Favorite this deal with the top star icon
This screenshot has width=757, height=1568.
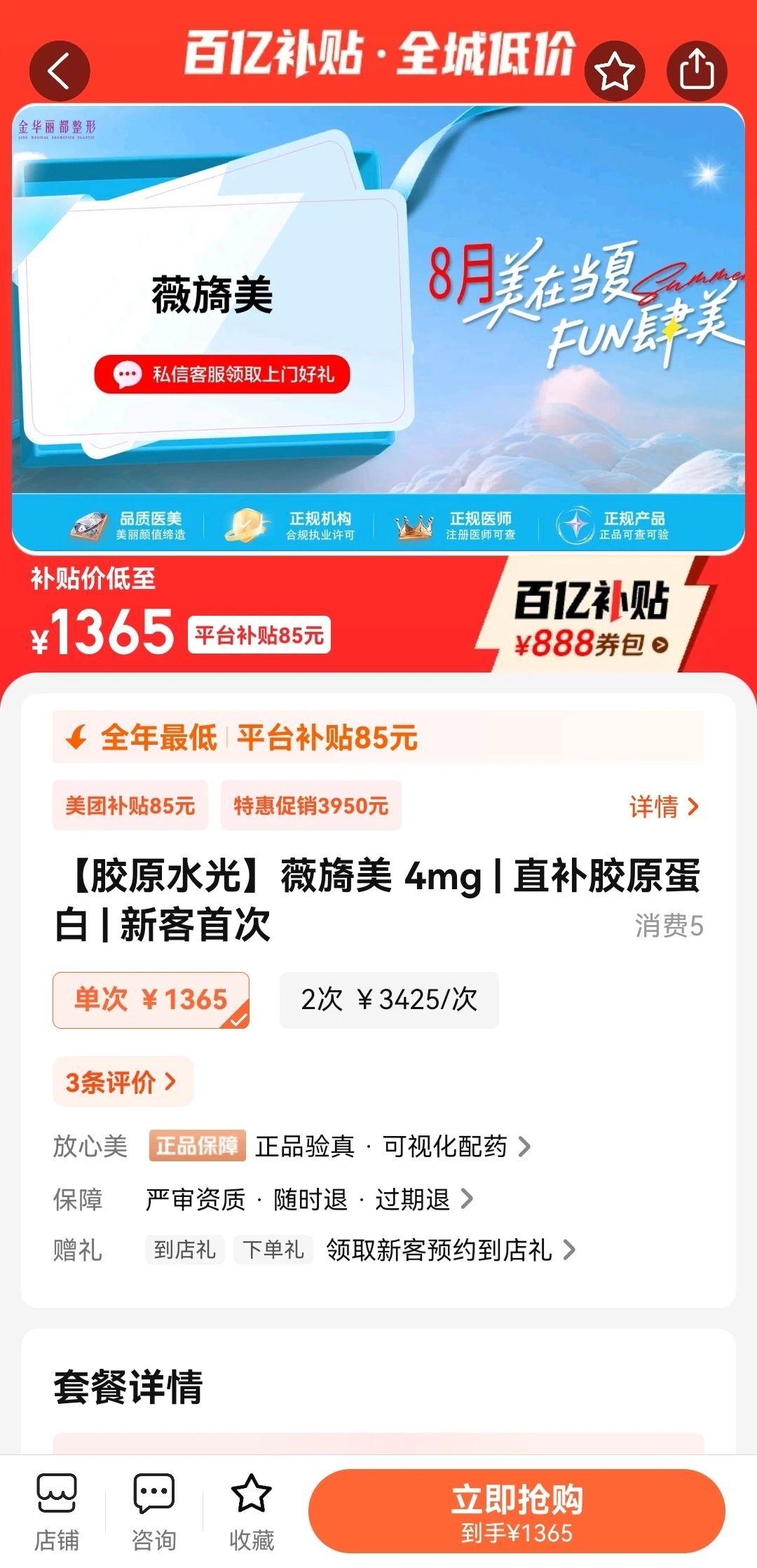[615, 71]
